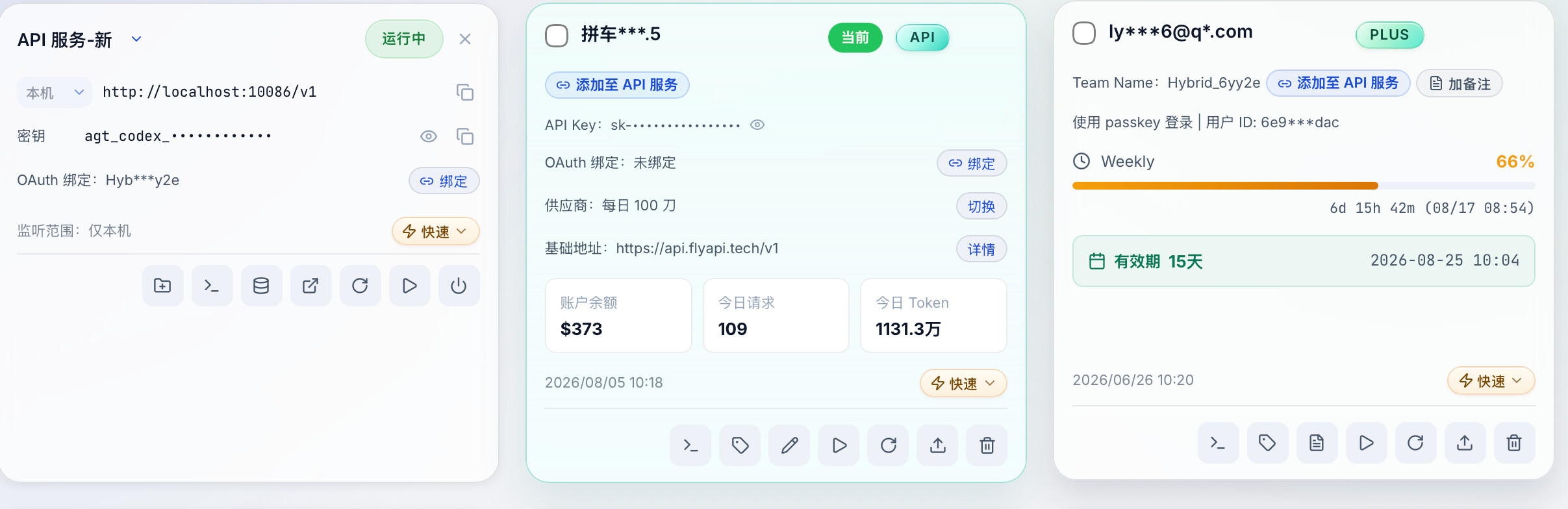Refresh the ly***6@q*.com account
Screen dimensions: 1568x509
pos(1416,443)
